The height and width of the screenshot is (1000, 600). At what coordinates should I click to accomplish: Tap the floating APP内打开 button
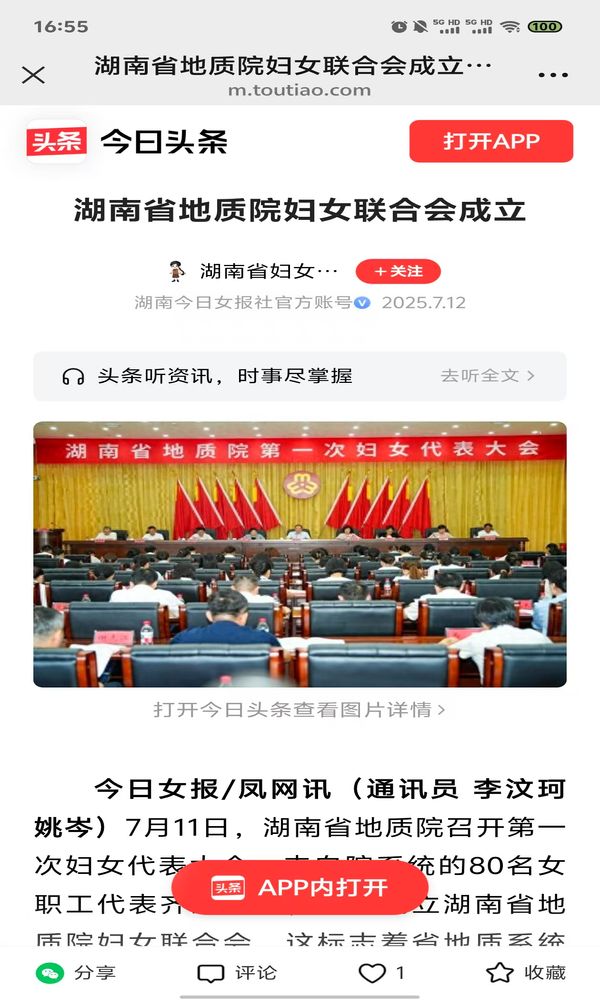click(x=300, y=887)
